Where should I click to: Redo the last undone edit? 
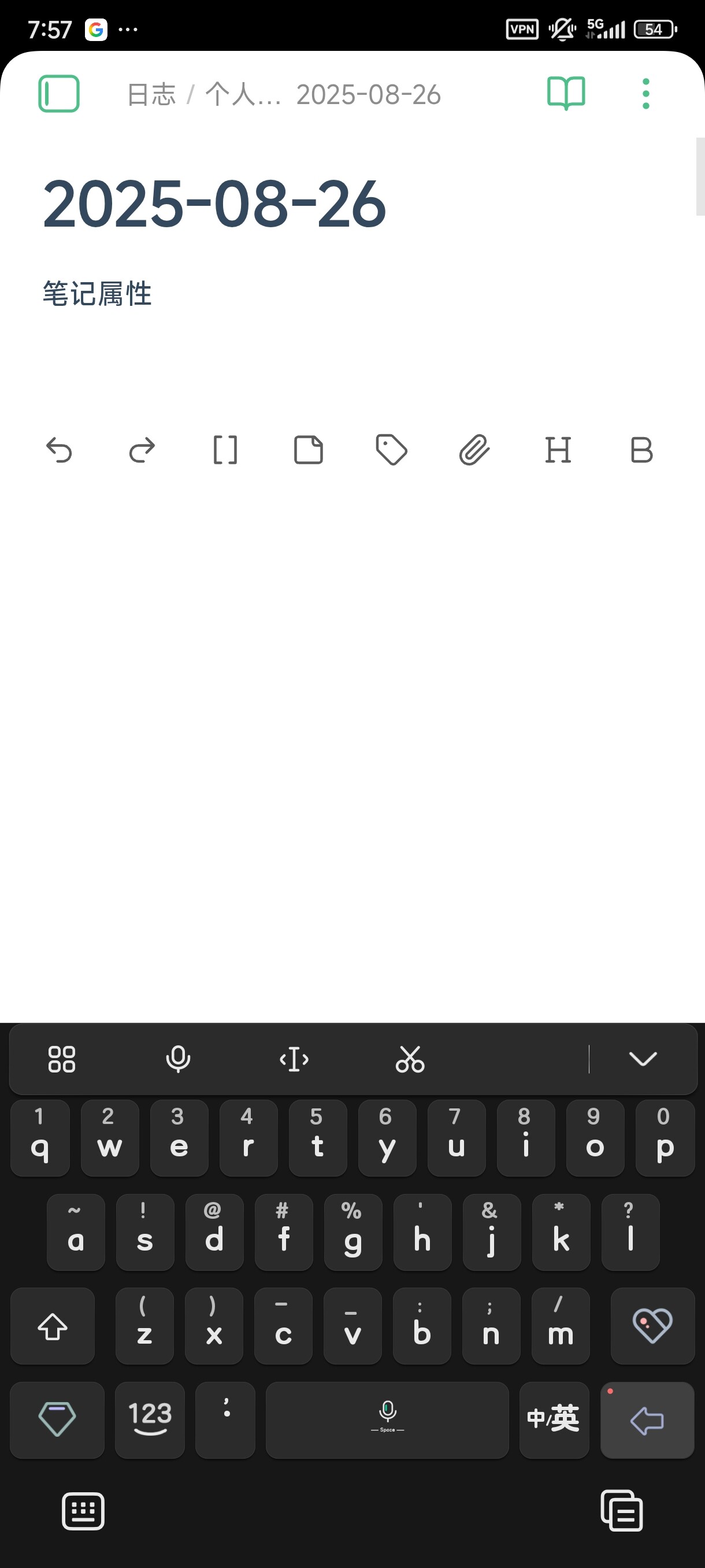tap(142, 450)
